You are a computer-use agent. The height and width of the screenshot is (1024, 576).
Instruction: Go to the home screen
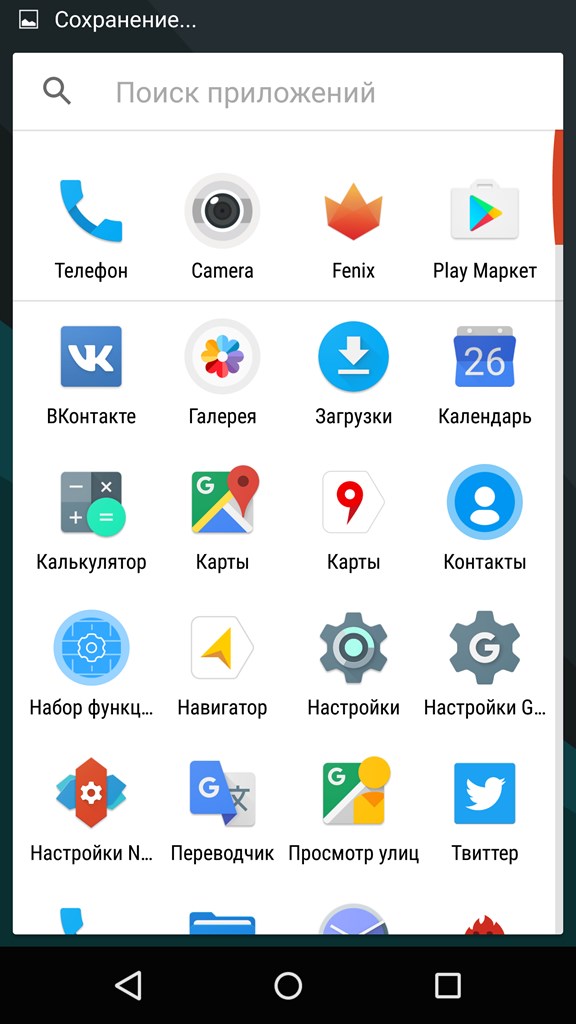(288, 985)
